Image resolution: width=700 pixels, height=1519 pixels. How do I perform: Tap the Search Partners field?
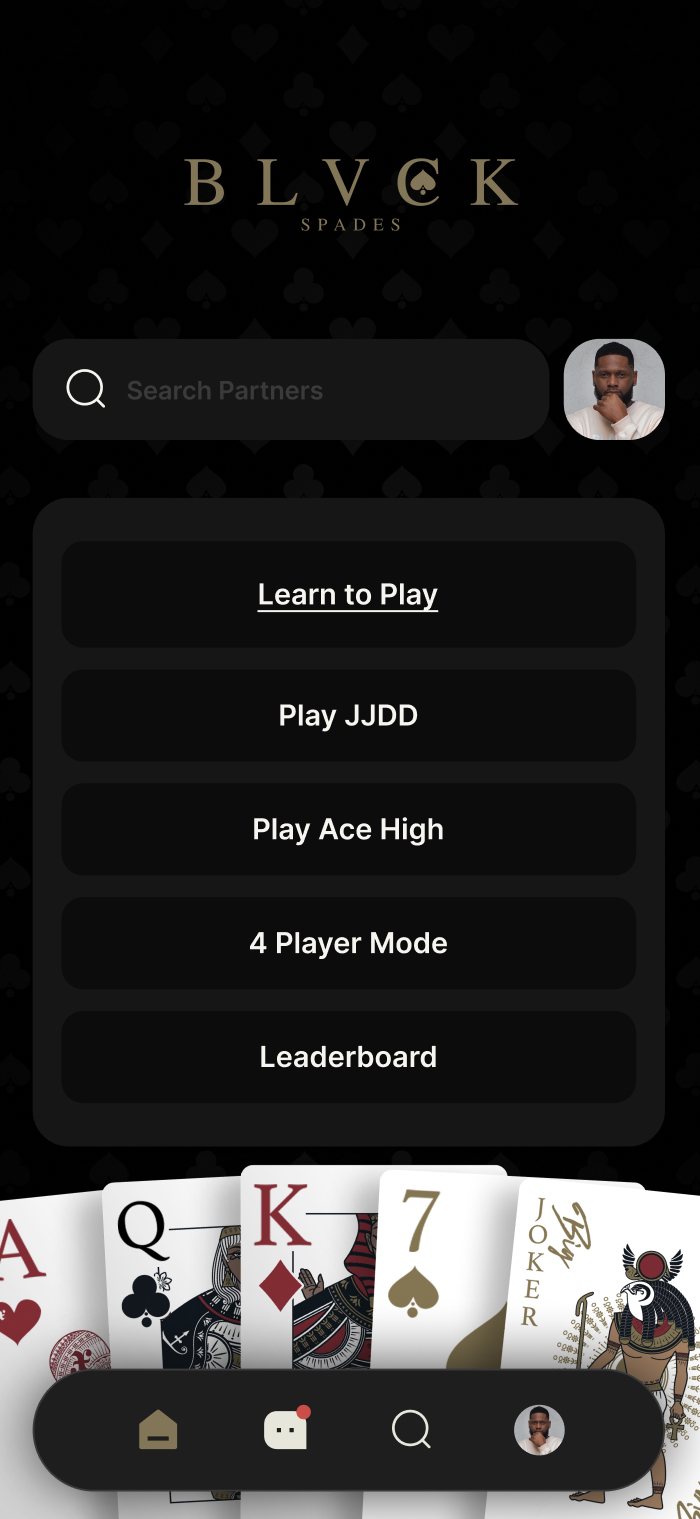pyautogui.click(x=290, y=390)
